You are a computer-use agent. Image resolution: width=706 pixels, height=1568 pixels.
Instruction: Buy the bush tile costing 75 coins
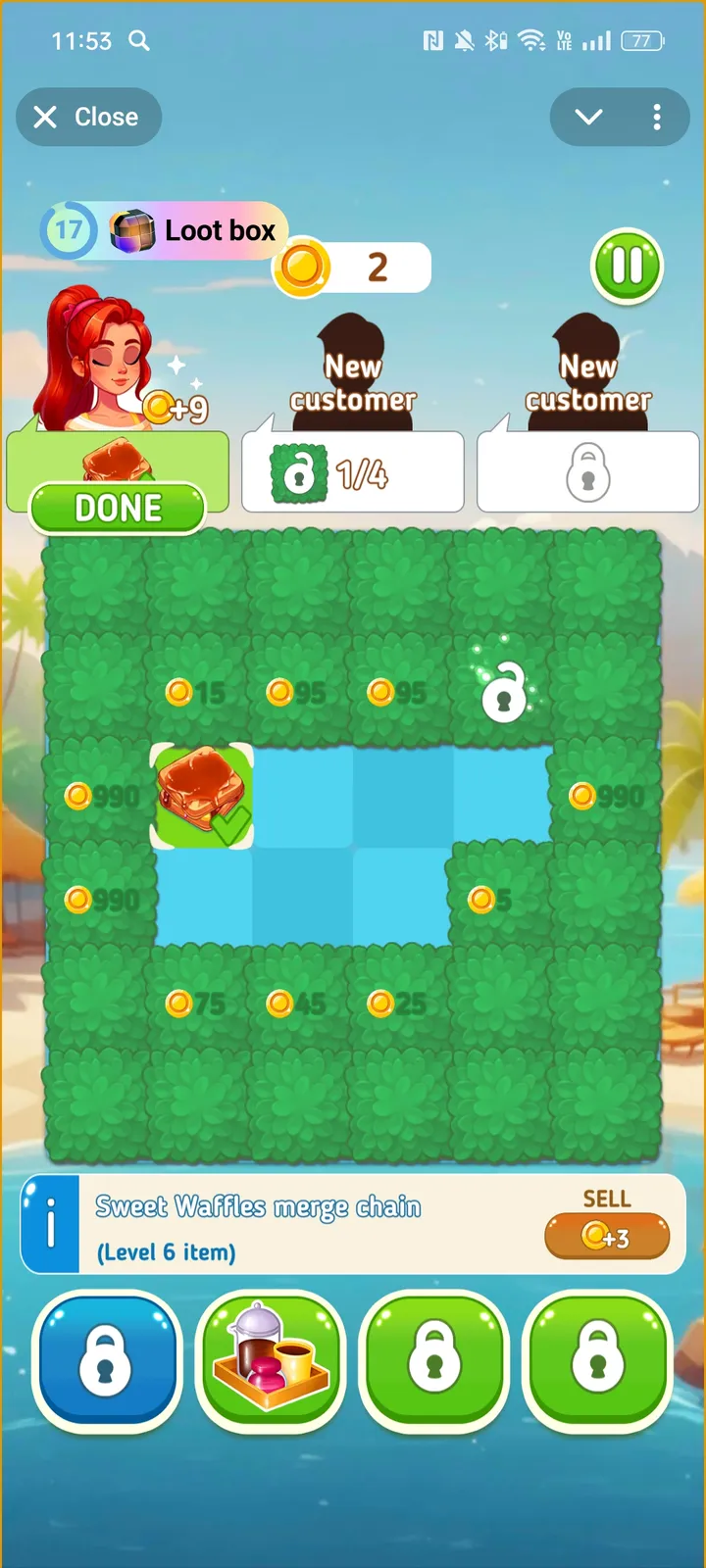[x=196, y=1004]
